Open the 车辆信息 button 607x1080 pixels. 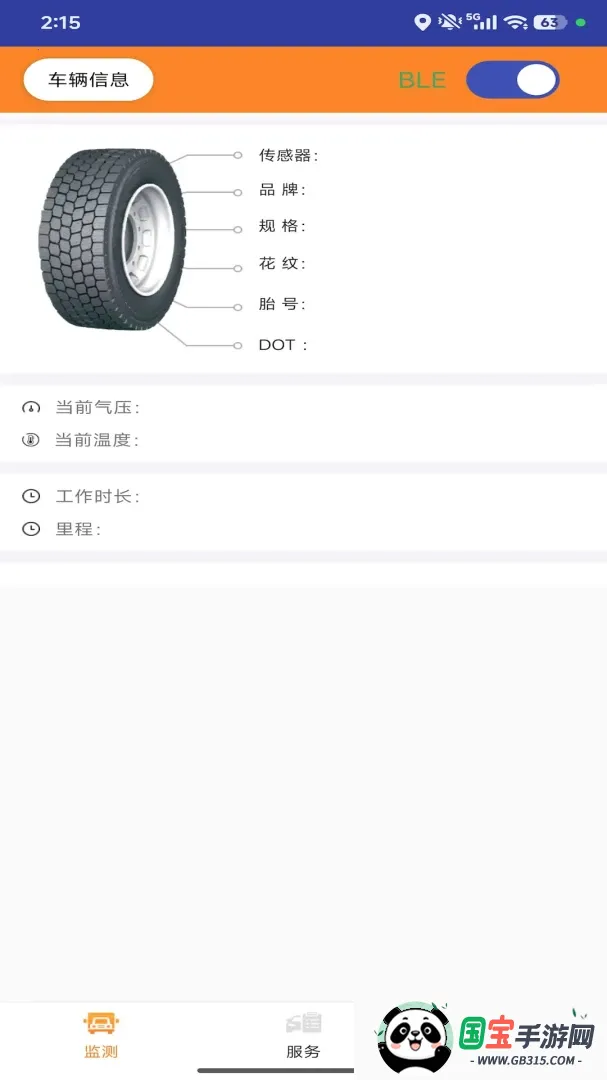pos(88,80)
